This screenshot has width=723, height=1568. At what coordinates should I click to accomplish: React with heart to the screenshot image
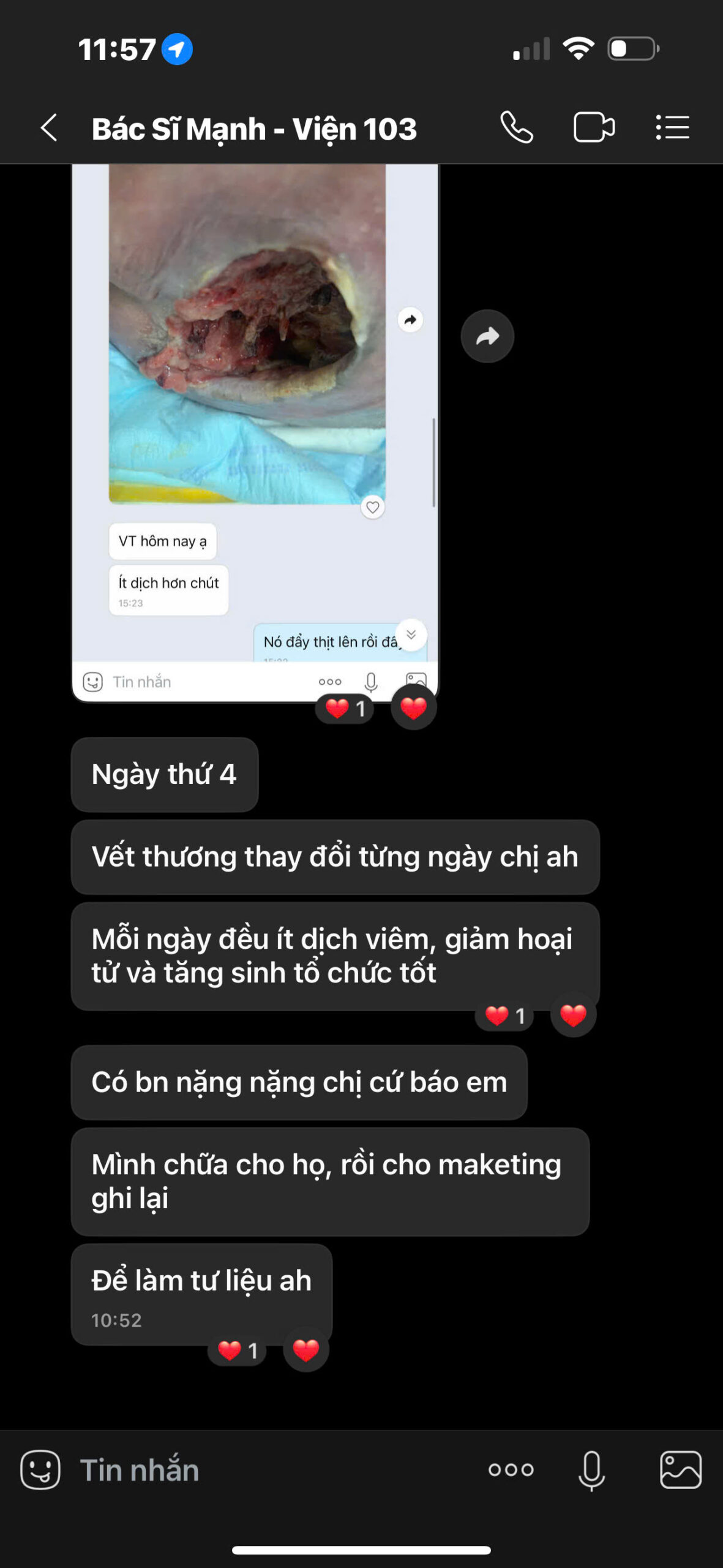tap(413, 708)
